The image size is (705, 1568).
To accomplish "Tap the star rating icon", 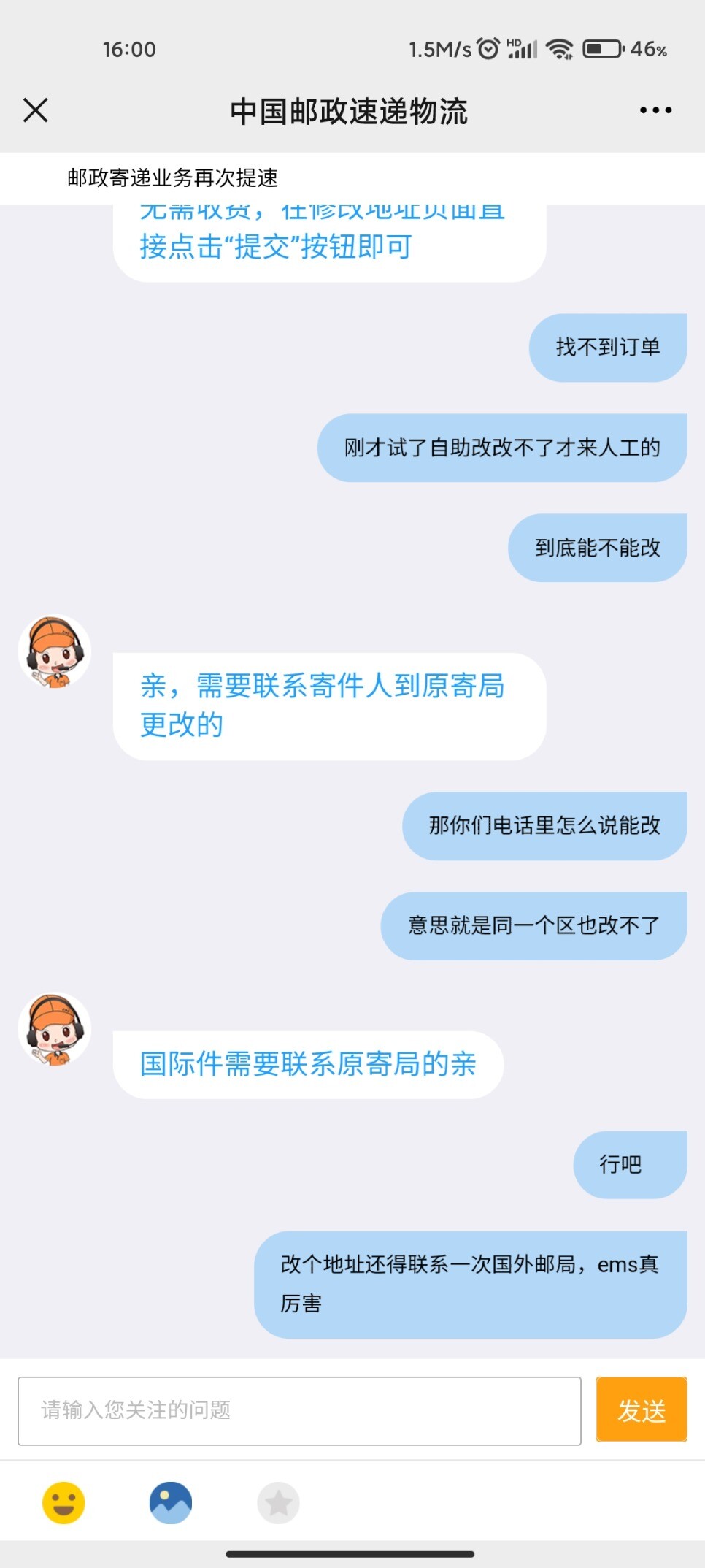I will pos(278,1503).
